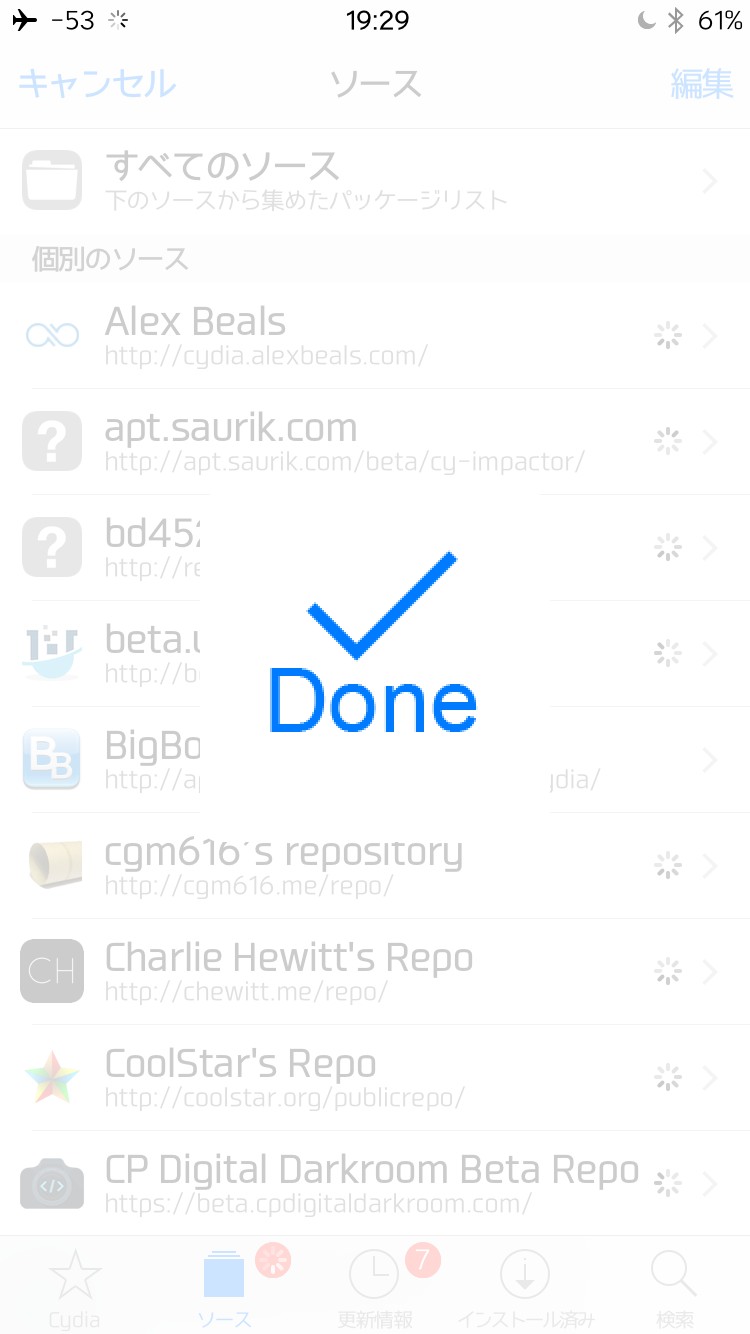
Task: Open CoolStar's Repo
Action: (x=375, y=1078)
